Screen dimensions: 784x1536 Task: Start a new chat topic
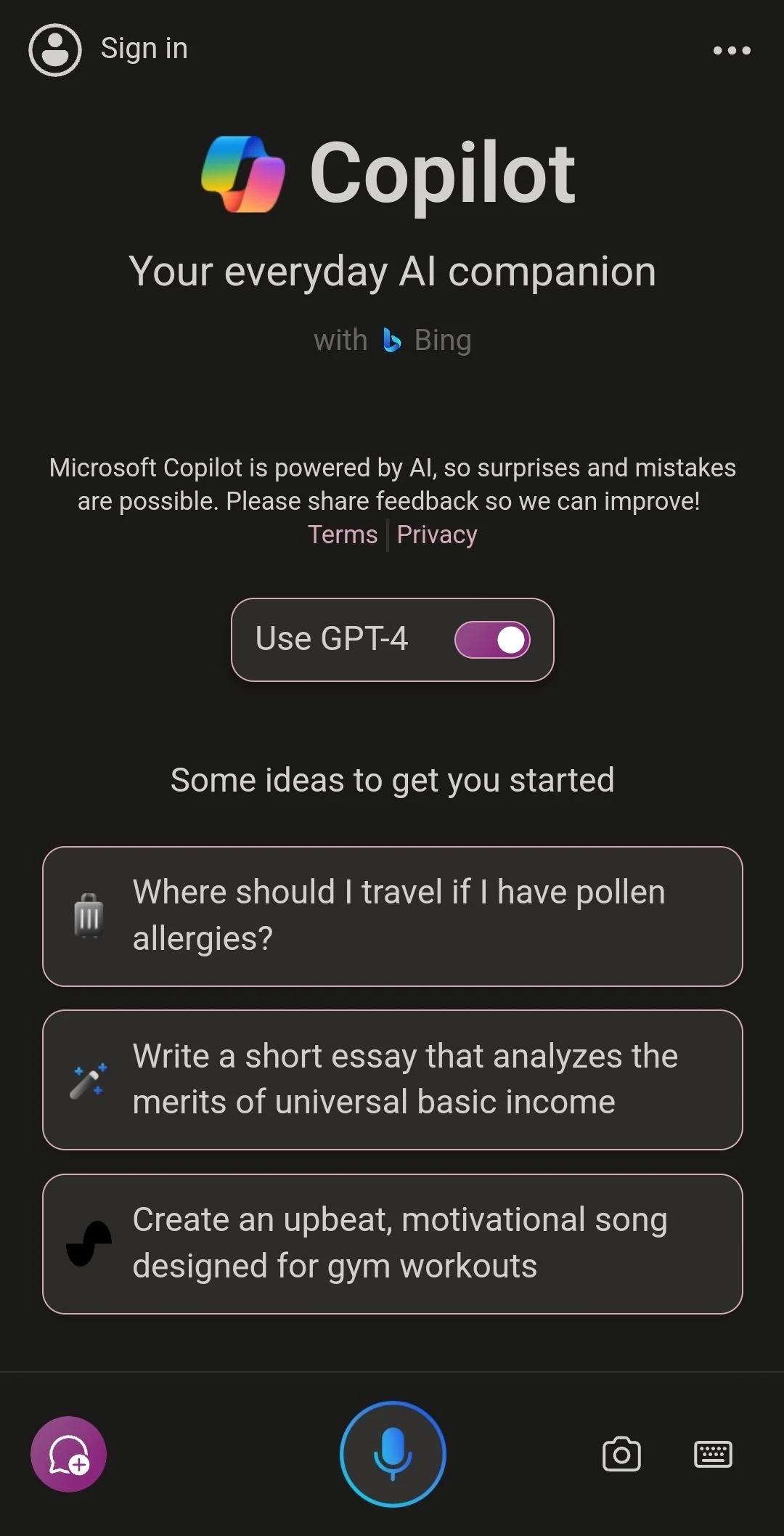pos(68,1454)
